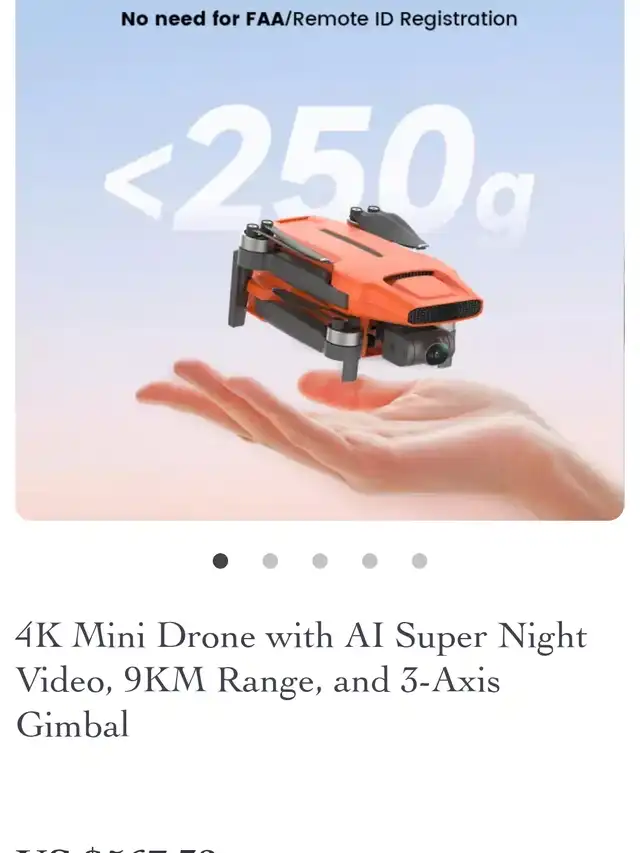Go to the fourth image indicator dot

370,561
